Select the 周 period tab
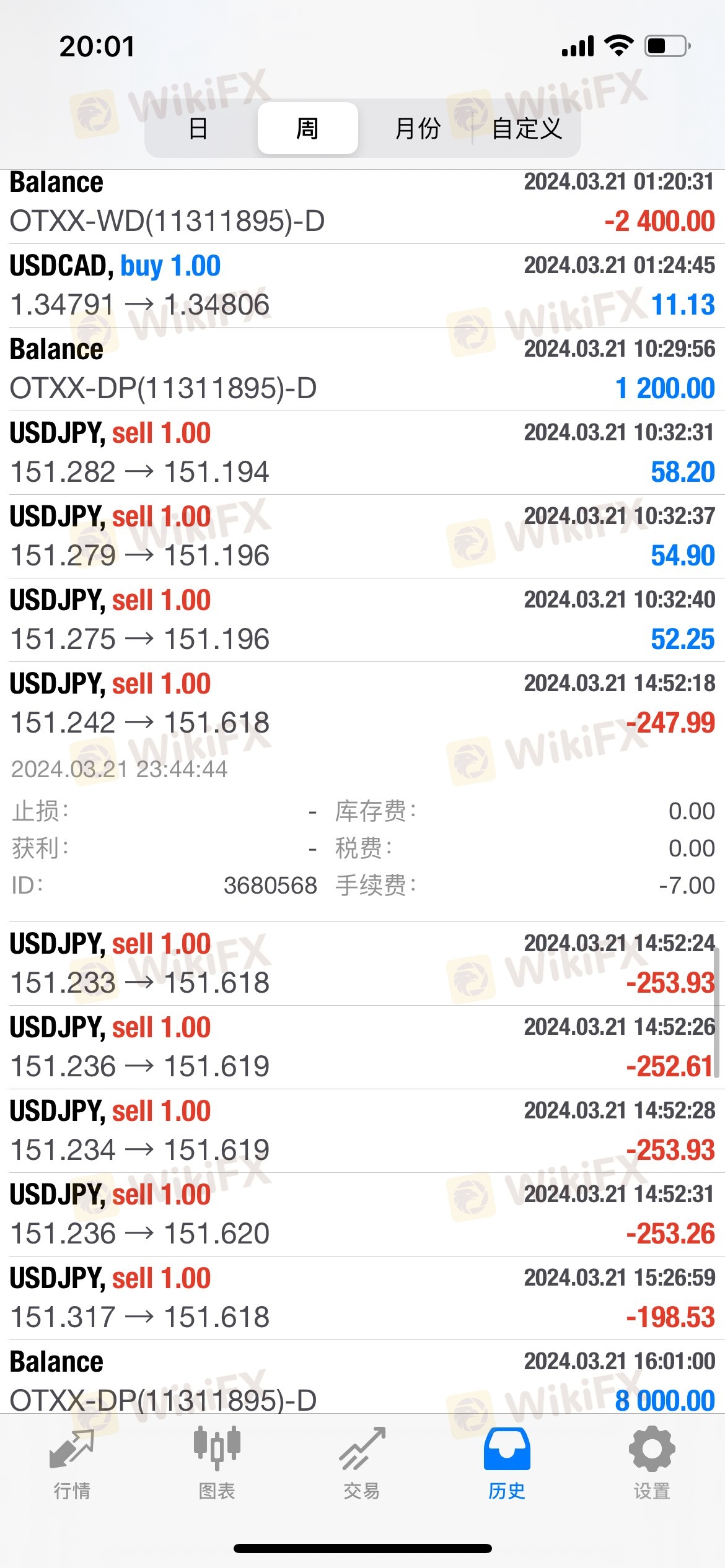Image resolution: width=725 pixels, height=1568 pixels. [x=307, y=128]
